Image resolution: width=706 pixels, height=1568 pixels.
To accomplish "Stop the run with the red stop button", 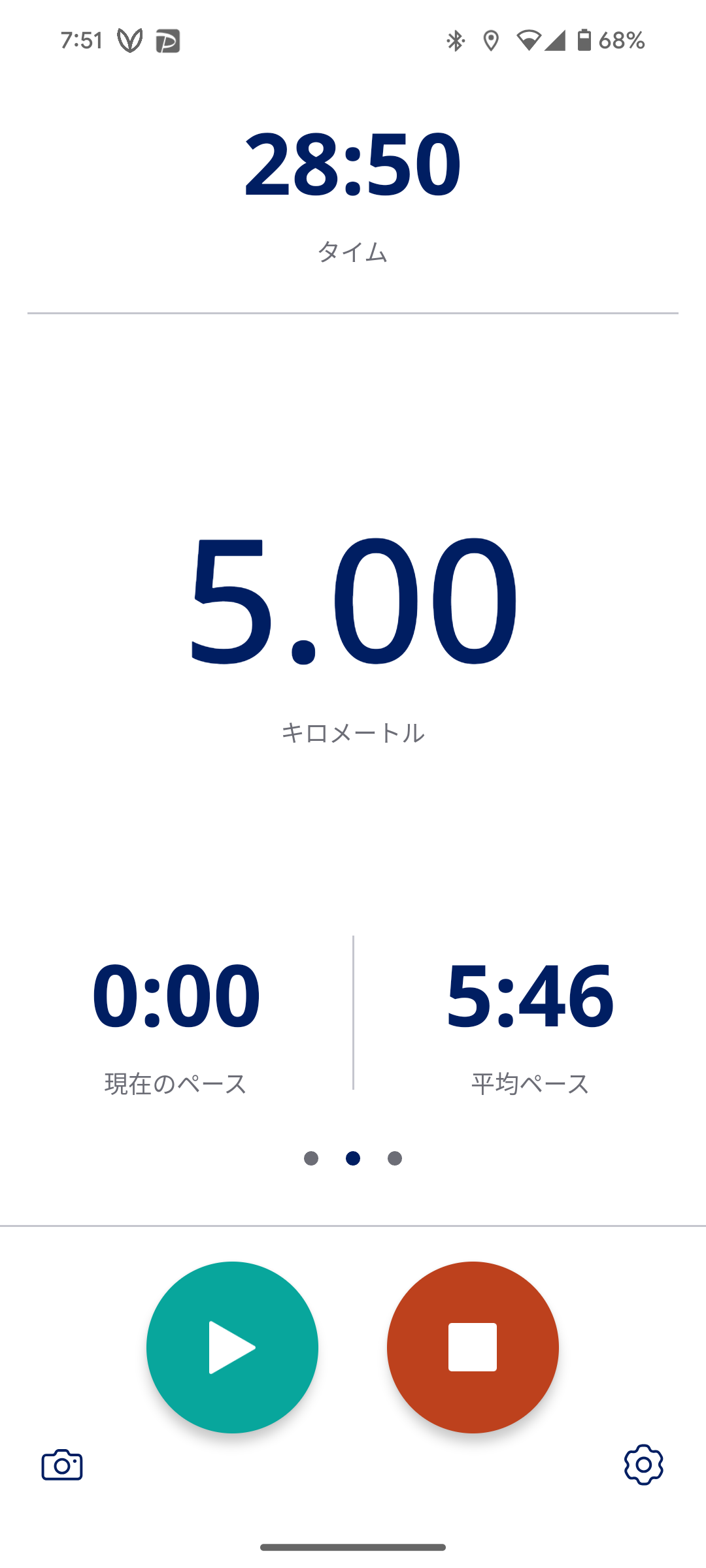I will tap(473, 1347).
